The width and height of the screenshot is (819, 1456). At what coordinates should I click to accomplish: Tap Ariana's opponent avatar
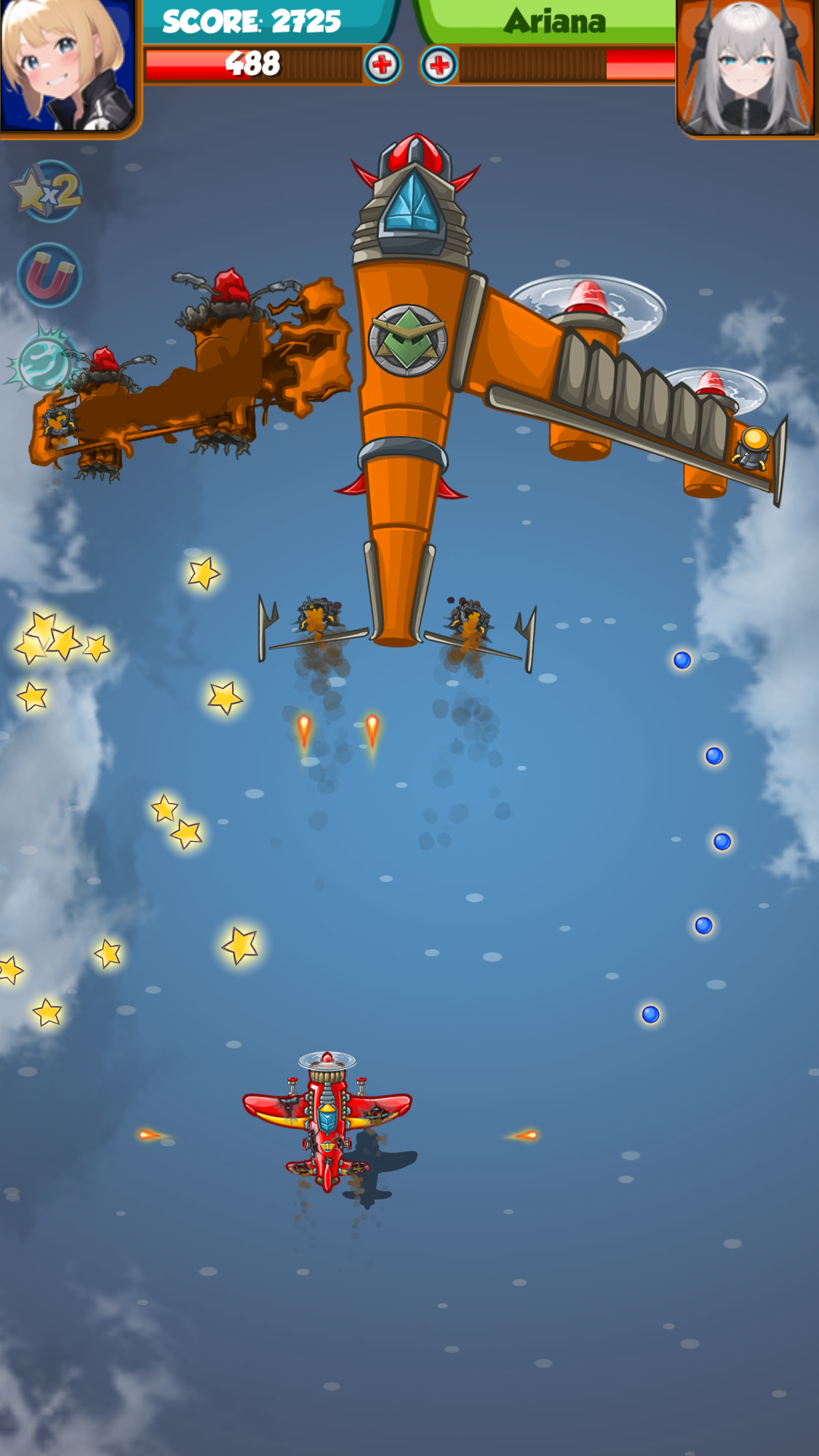pos(747,68)
